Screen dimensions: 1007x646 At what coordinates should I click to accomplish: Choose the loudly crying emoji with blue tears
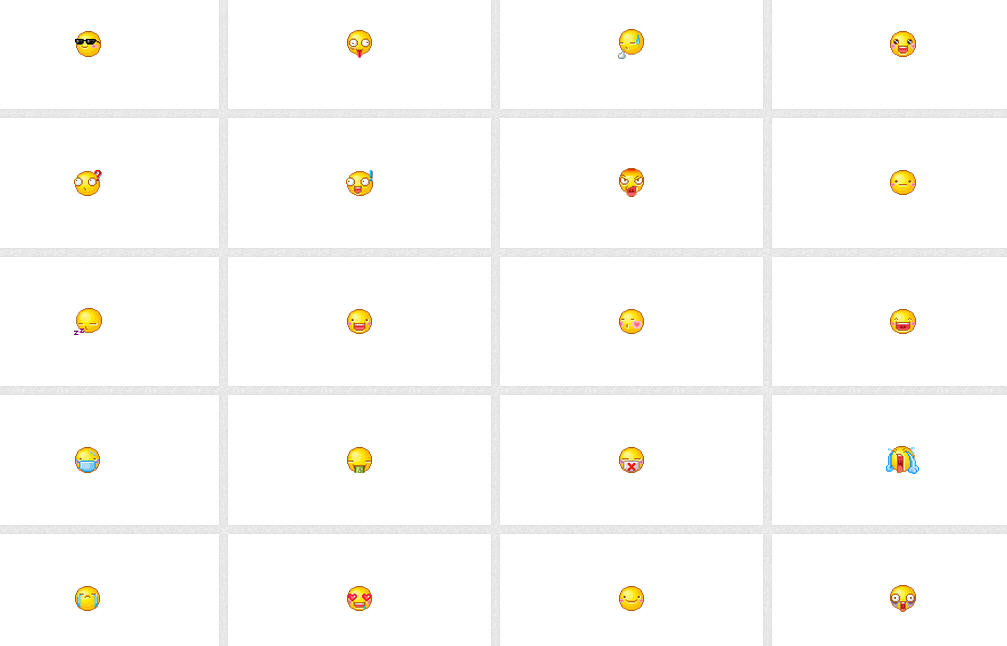[902, 460]
